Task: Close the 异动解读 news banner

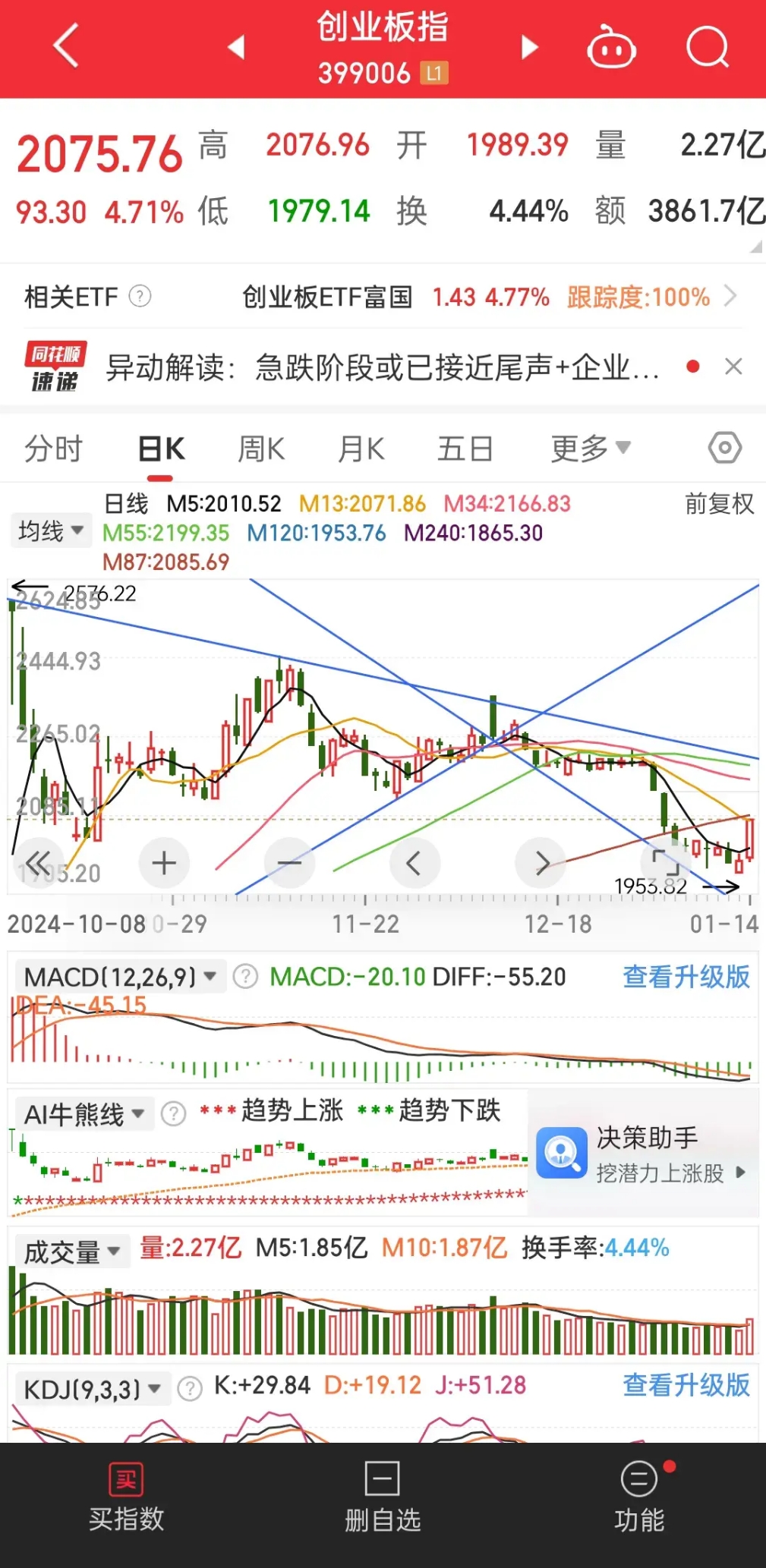Action: (733, 367)
